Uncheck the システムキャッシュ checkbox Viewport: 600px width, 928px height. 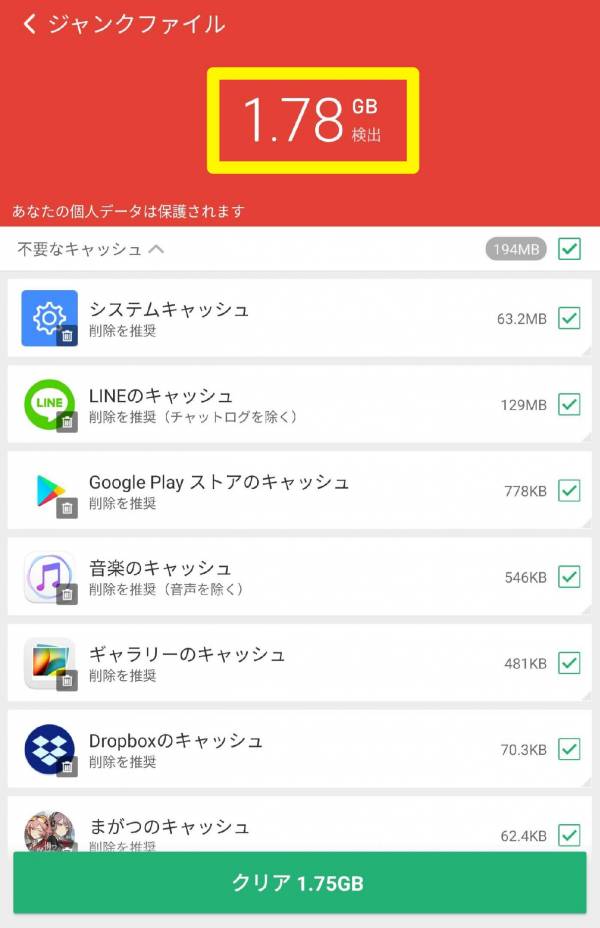(x=569, y=318)
